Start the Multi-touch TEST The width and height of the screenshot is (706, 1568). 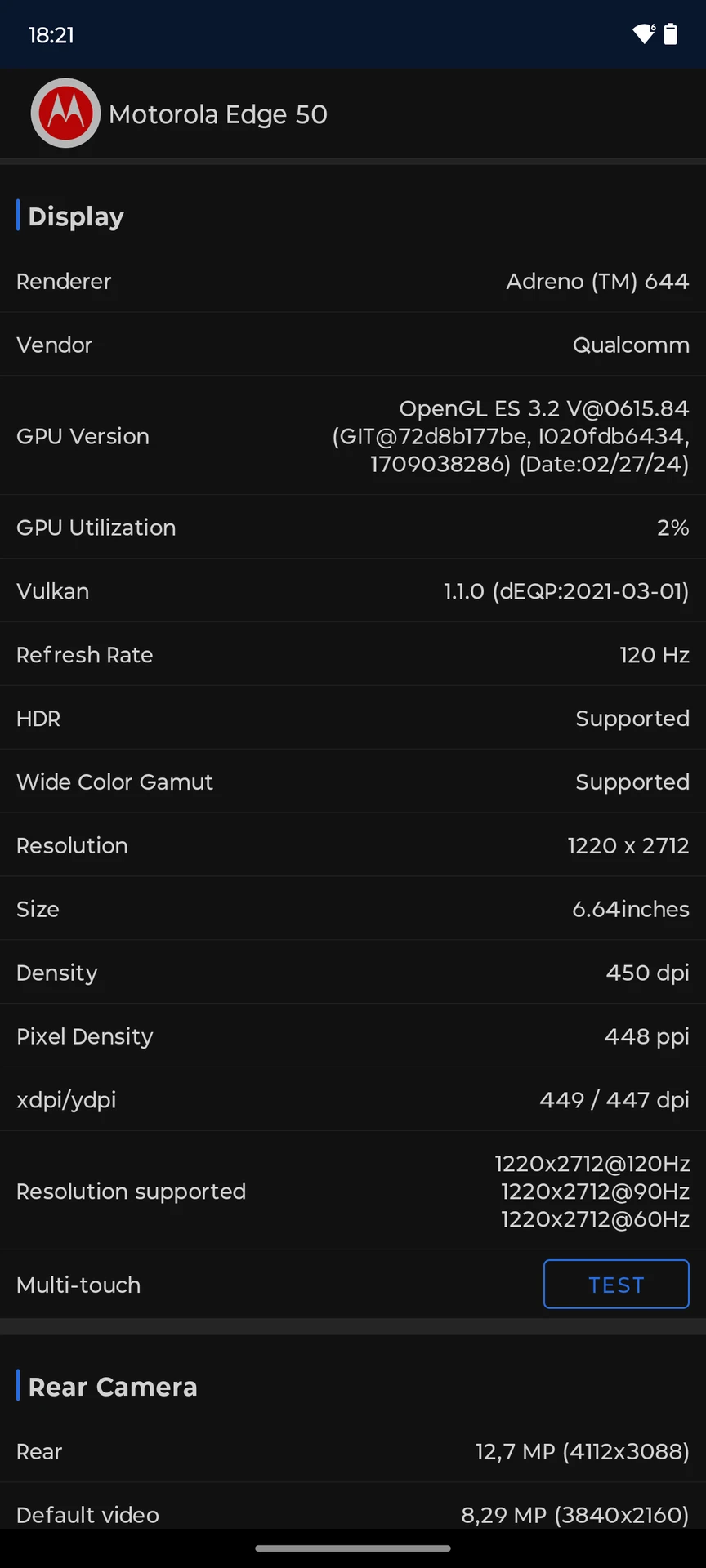point(616,1285)
